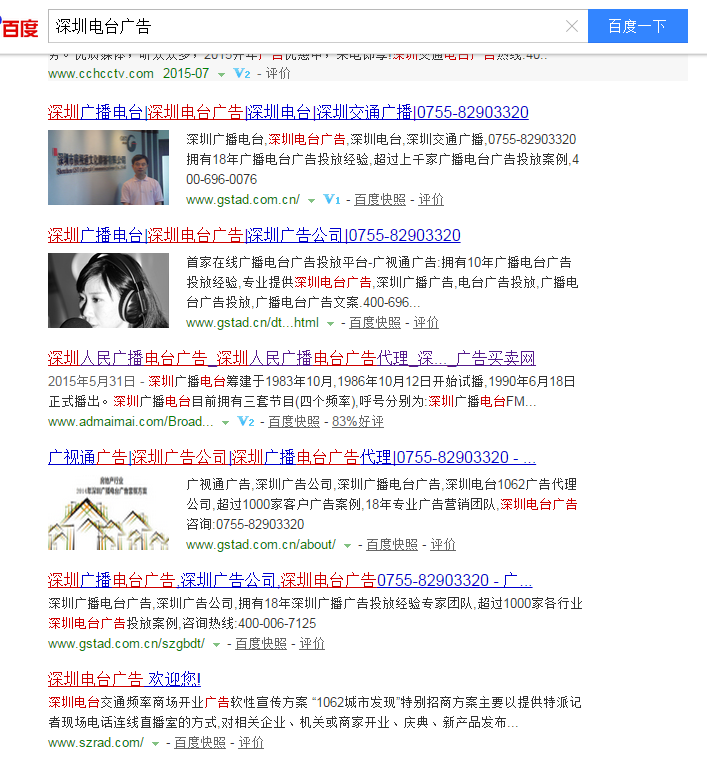Open 深圳人民广播电台广告 广告买卖网 result
This screenshot has height=759, width=707.
pos(291,359)
